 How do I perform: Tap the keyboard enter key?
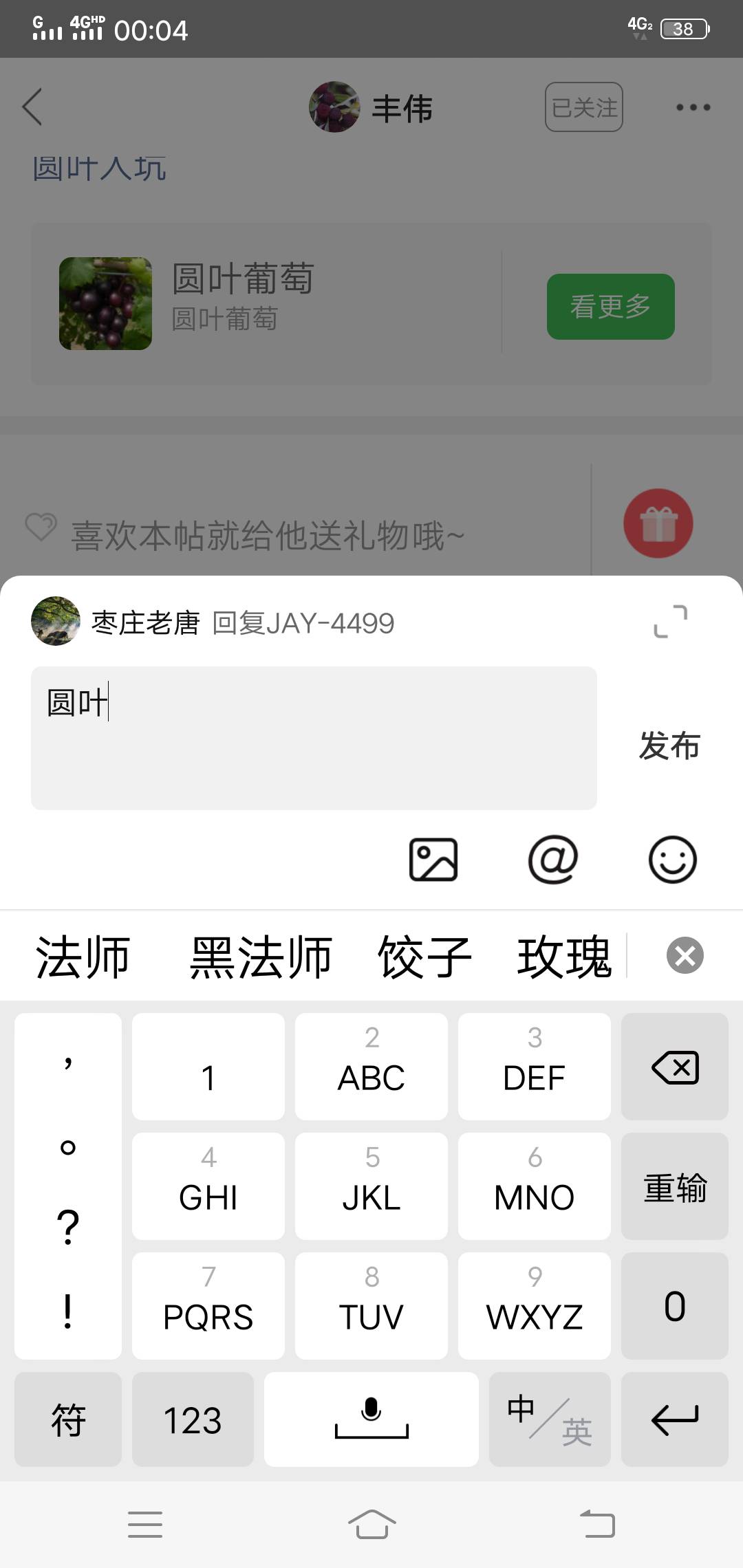click(x=675, y=1419)
